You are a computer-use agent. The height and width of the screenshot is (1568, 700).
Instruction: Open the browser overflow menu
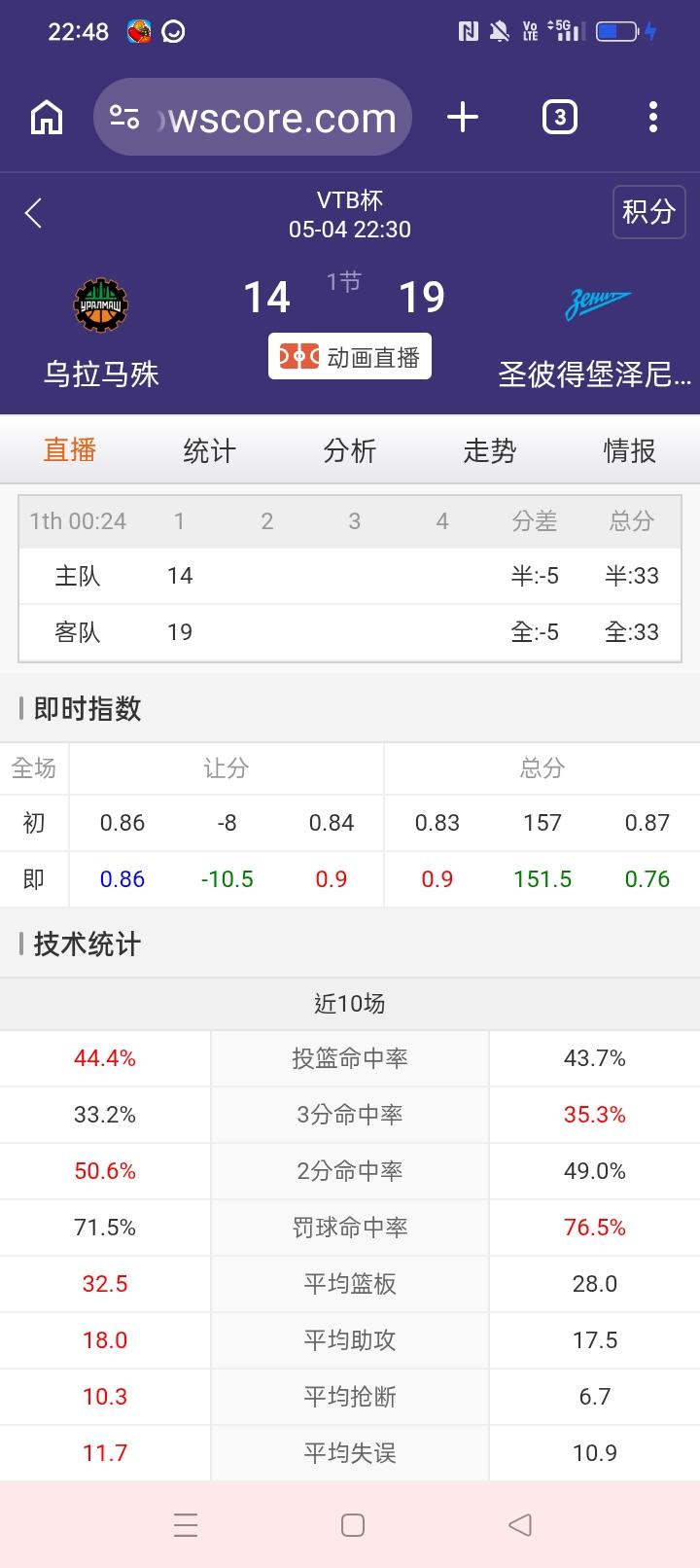(652, 118)
